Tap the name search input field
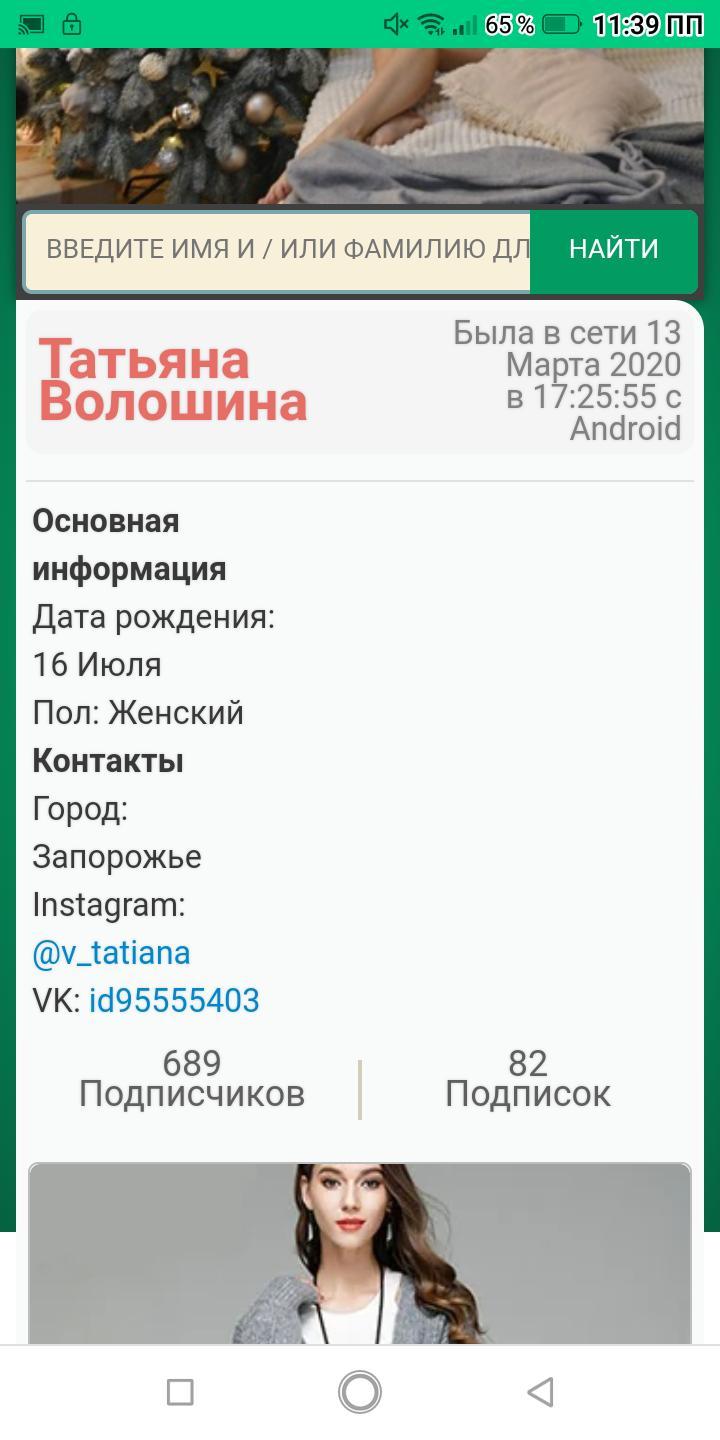Screen dimensions: 720x1440 pos(278,250)
